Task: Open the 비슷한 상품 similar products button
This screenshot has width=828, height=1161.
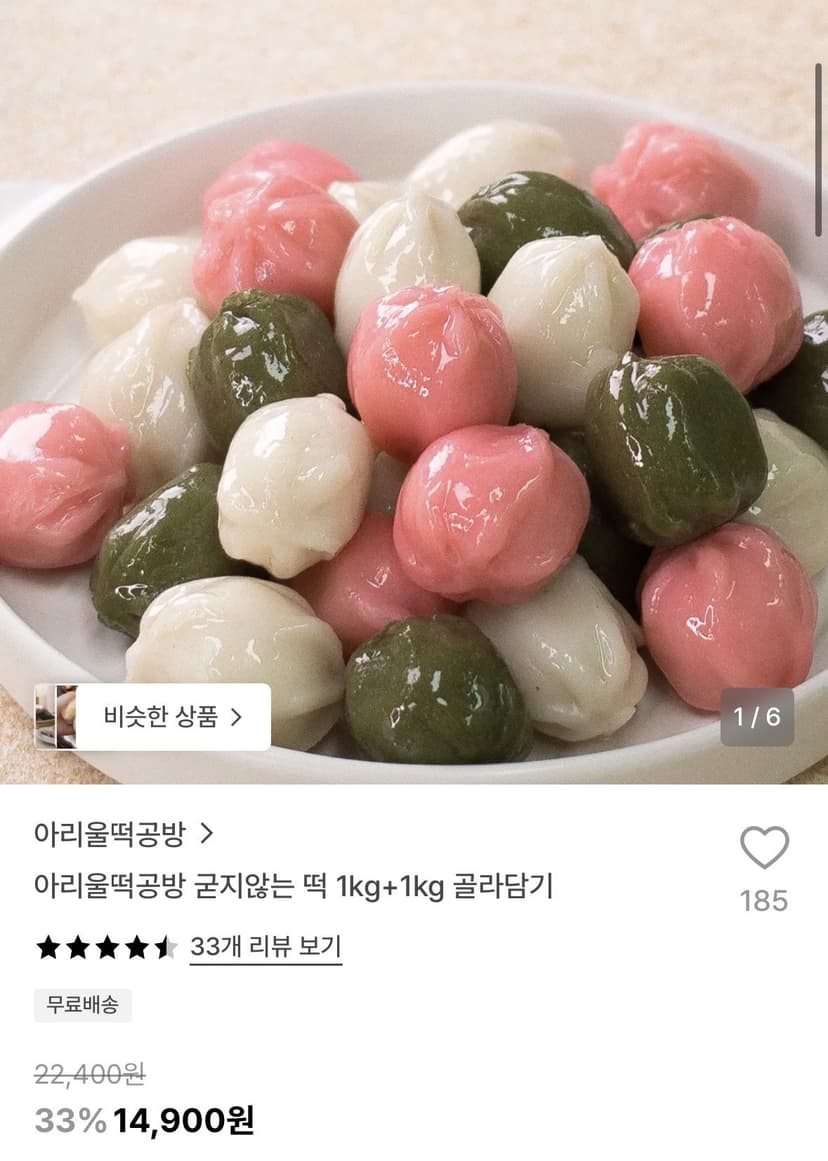Action: pos(153,717)
